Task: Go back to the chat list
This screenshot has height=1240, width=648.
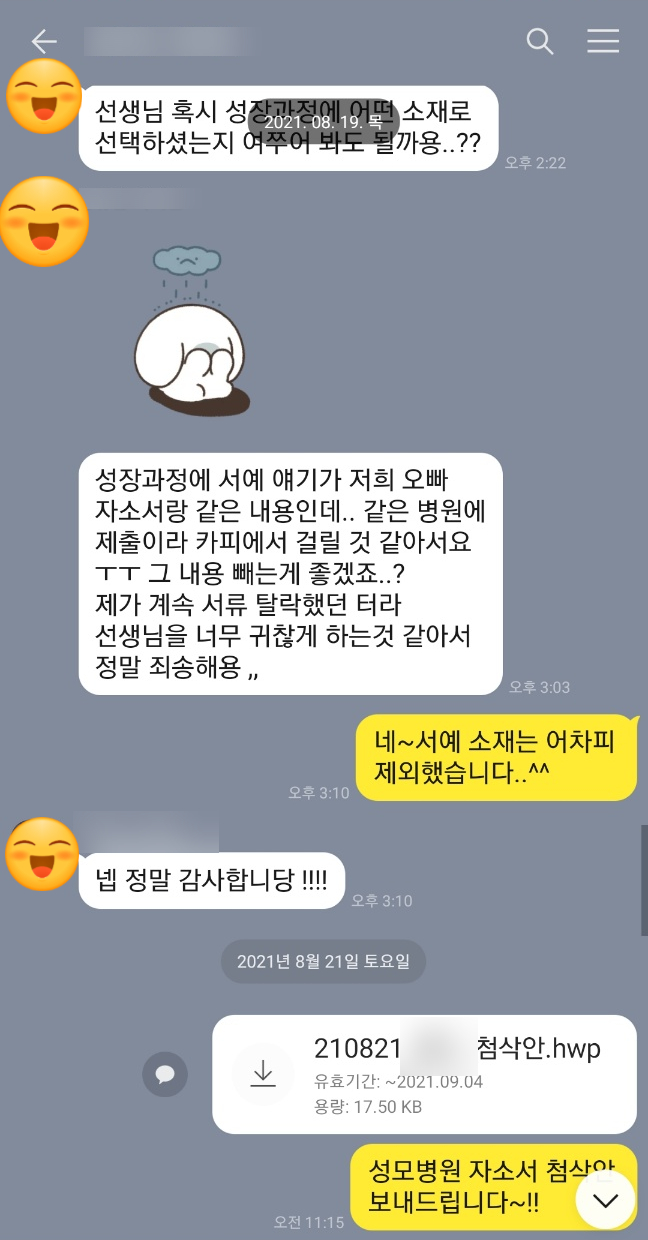Action: 44,41
